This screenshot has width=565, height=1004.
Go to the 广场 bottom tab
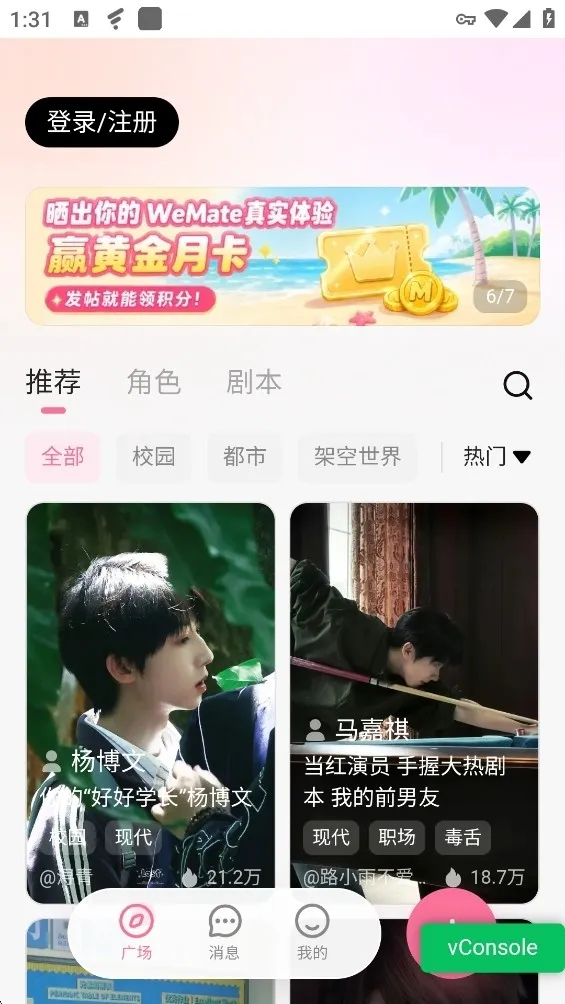click(x=136, y=934)
